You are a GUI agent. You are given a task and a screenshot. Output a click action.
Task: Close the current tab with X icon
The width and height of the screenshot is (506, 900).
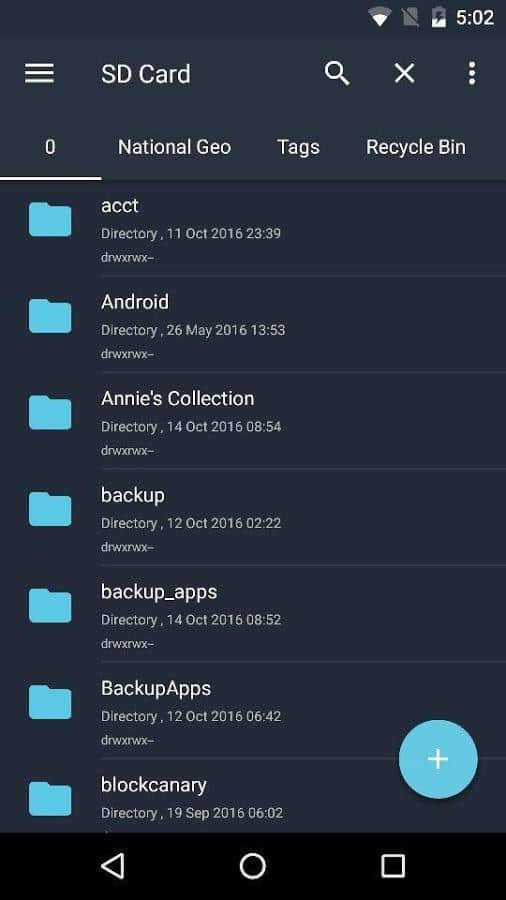[404, 73]
